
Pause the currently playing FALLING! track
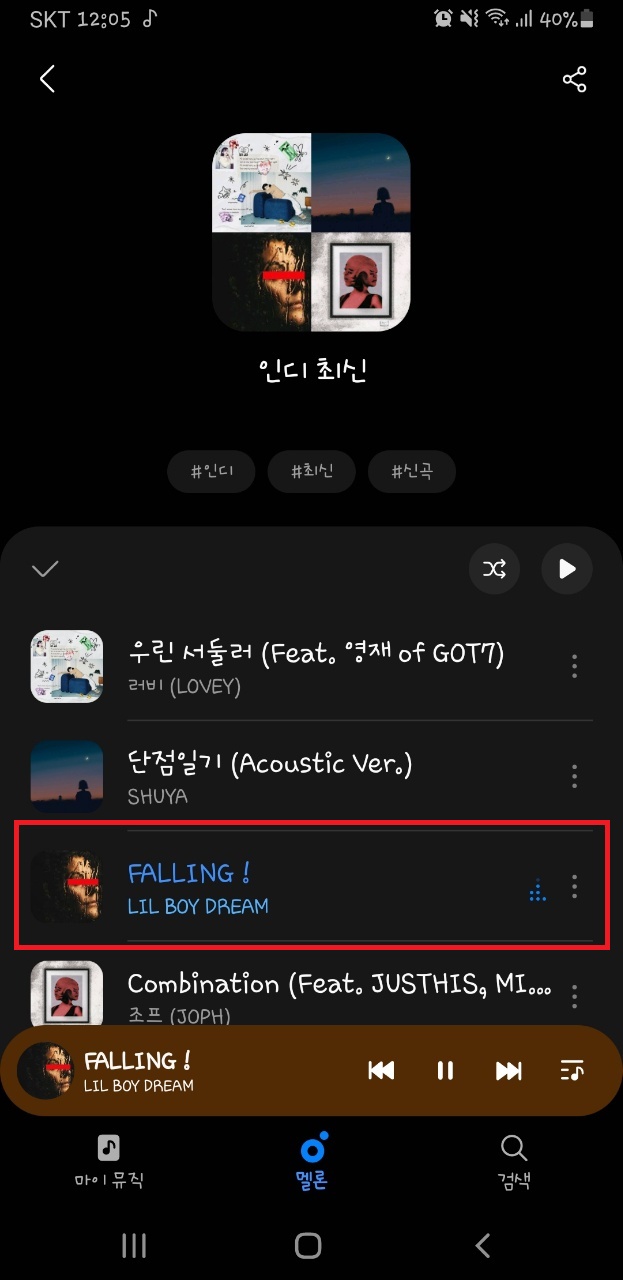445,1070
